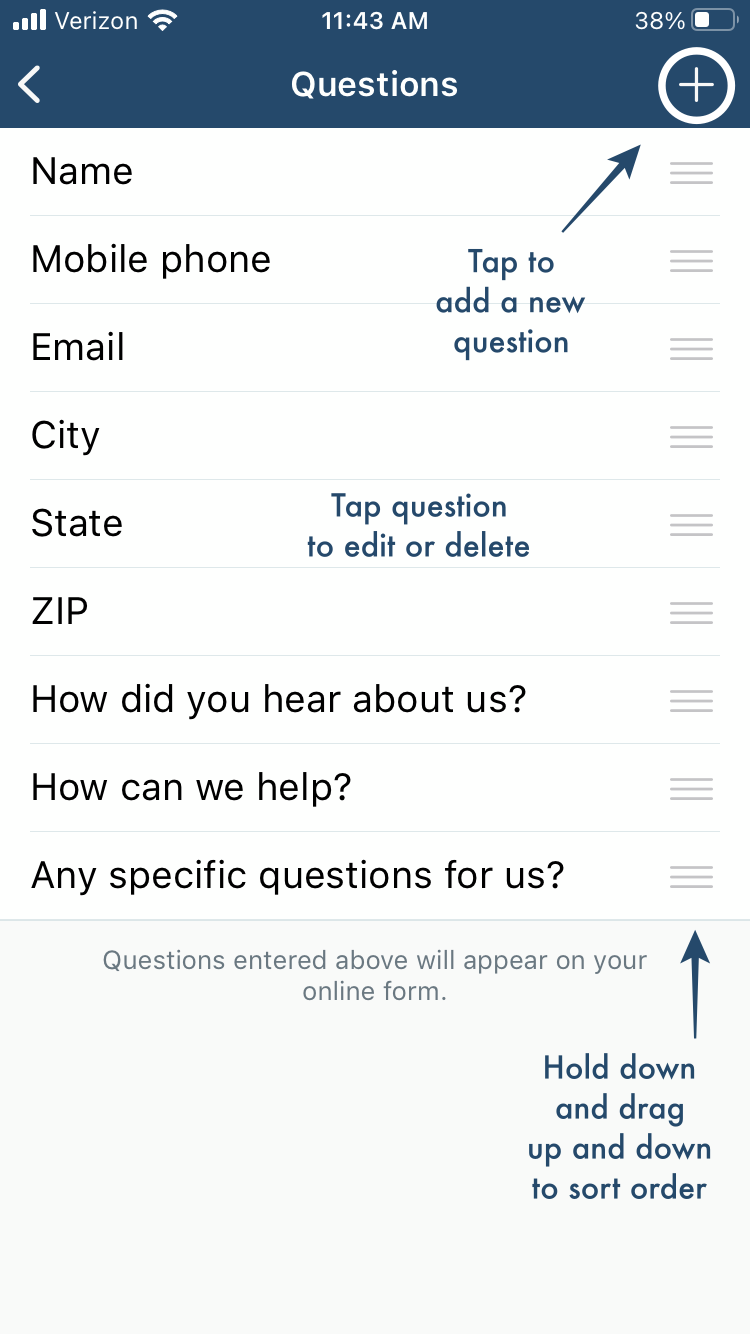This screenshot has height=1334, width=750.
Task: Open the Email question
Action: pyautogui.click(x=375, y=348)
